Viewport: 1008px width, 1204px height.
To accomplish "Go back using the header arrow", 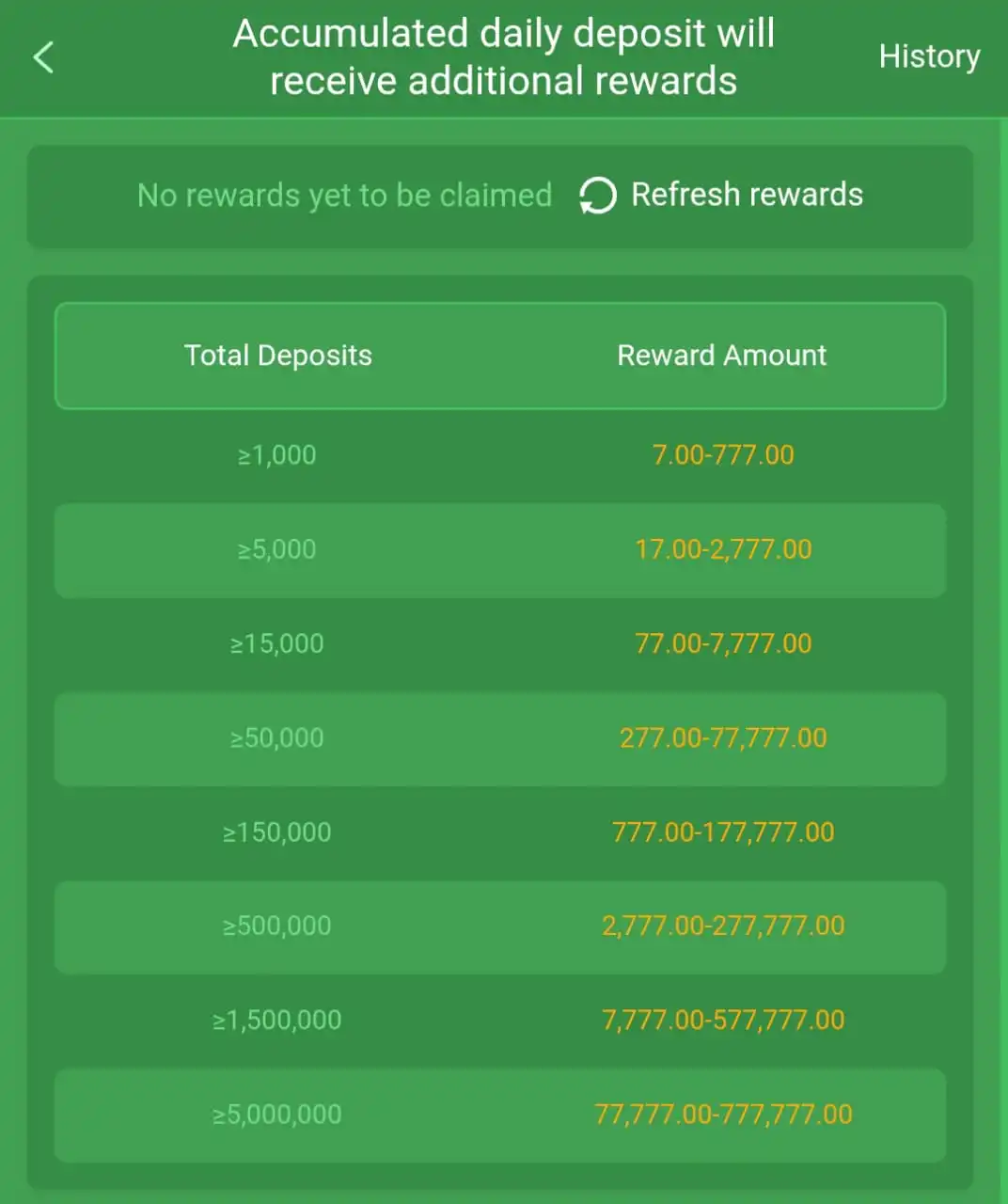I will tap(43, 57).
